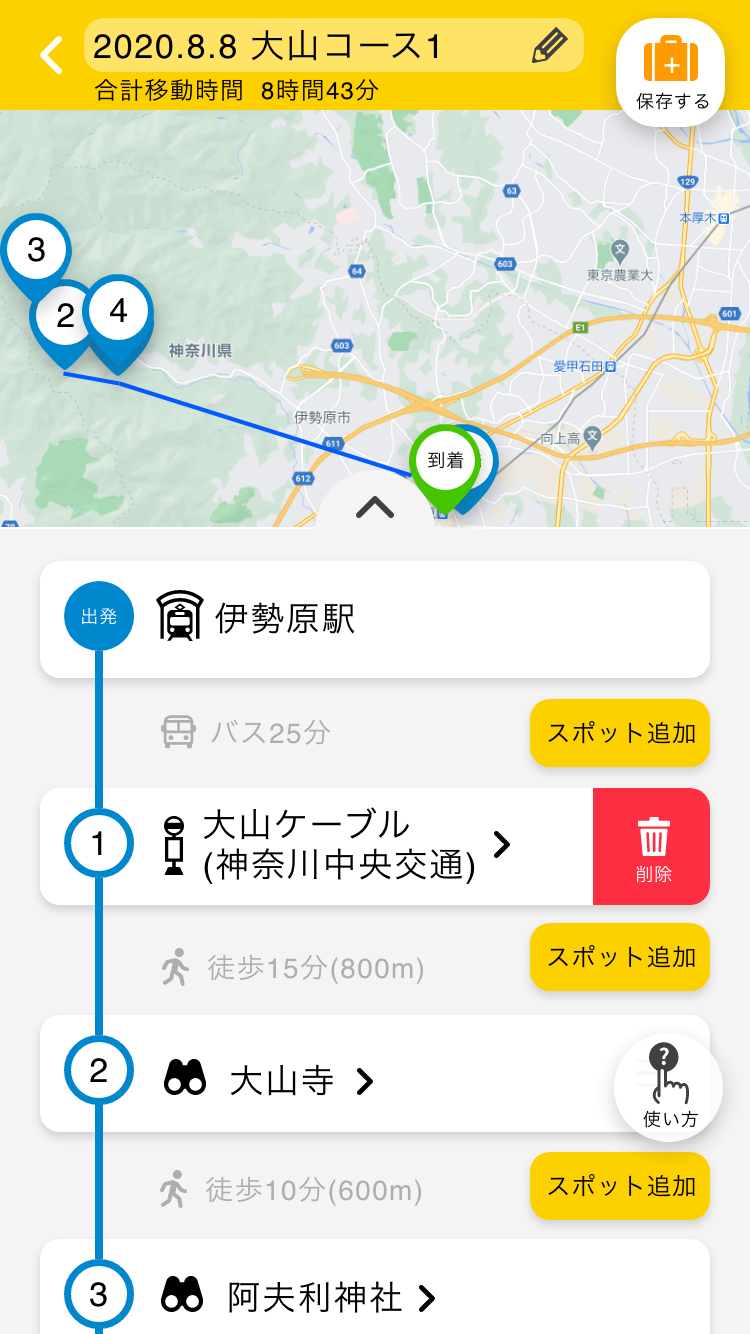The image size is (750, 1334).
Task: Select map pin number 3
Action: 36,250
